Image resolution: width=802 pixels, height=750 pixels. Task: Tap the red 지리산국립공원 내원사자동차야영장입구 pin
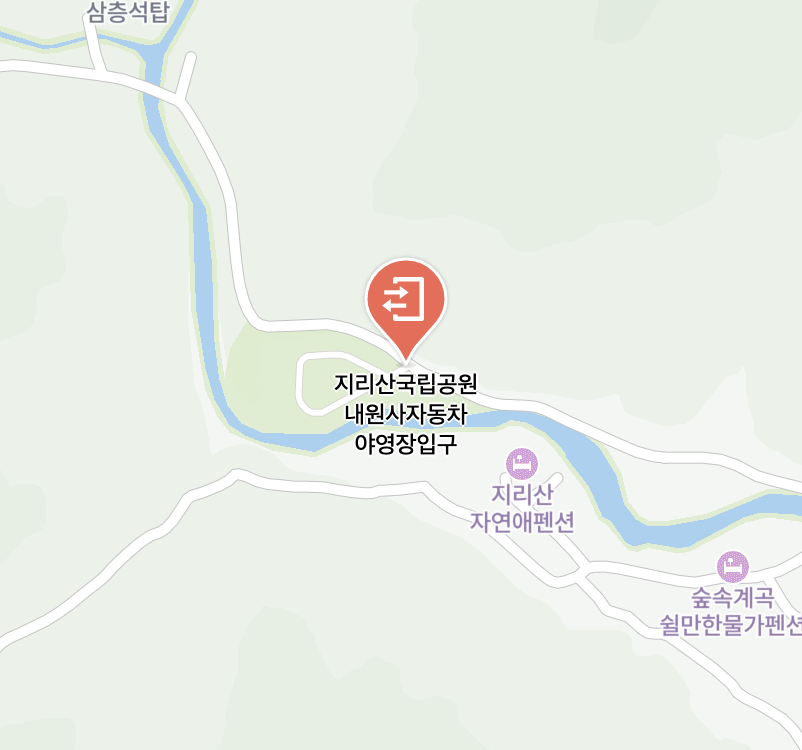coord(406,299)
